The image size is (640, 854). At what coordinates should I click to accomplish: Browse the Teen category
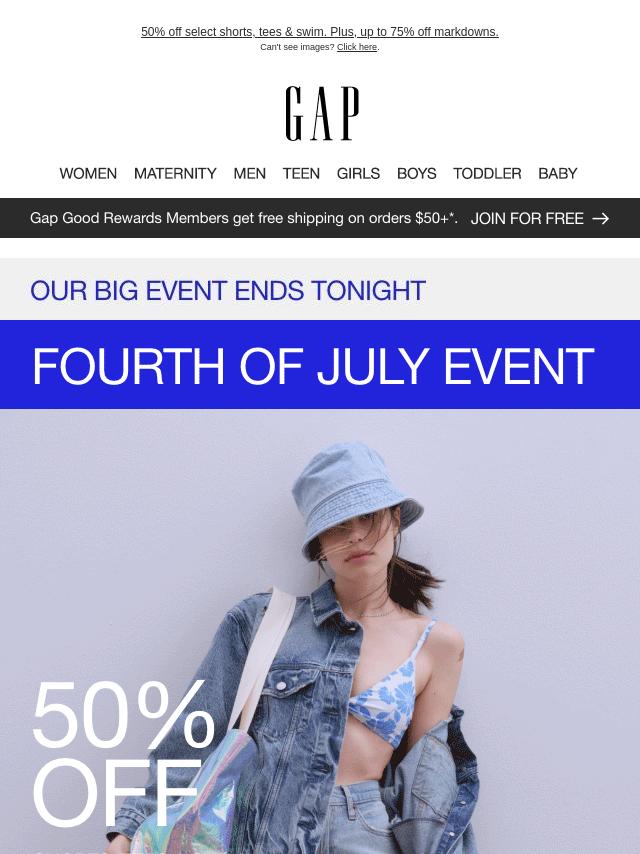point(301,173)
